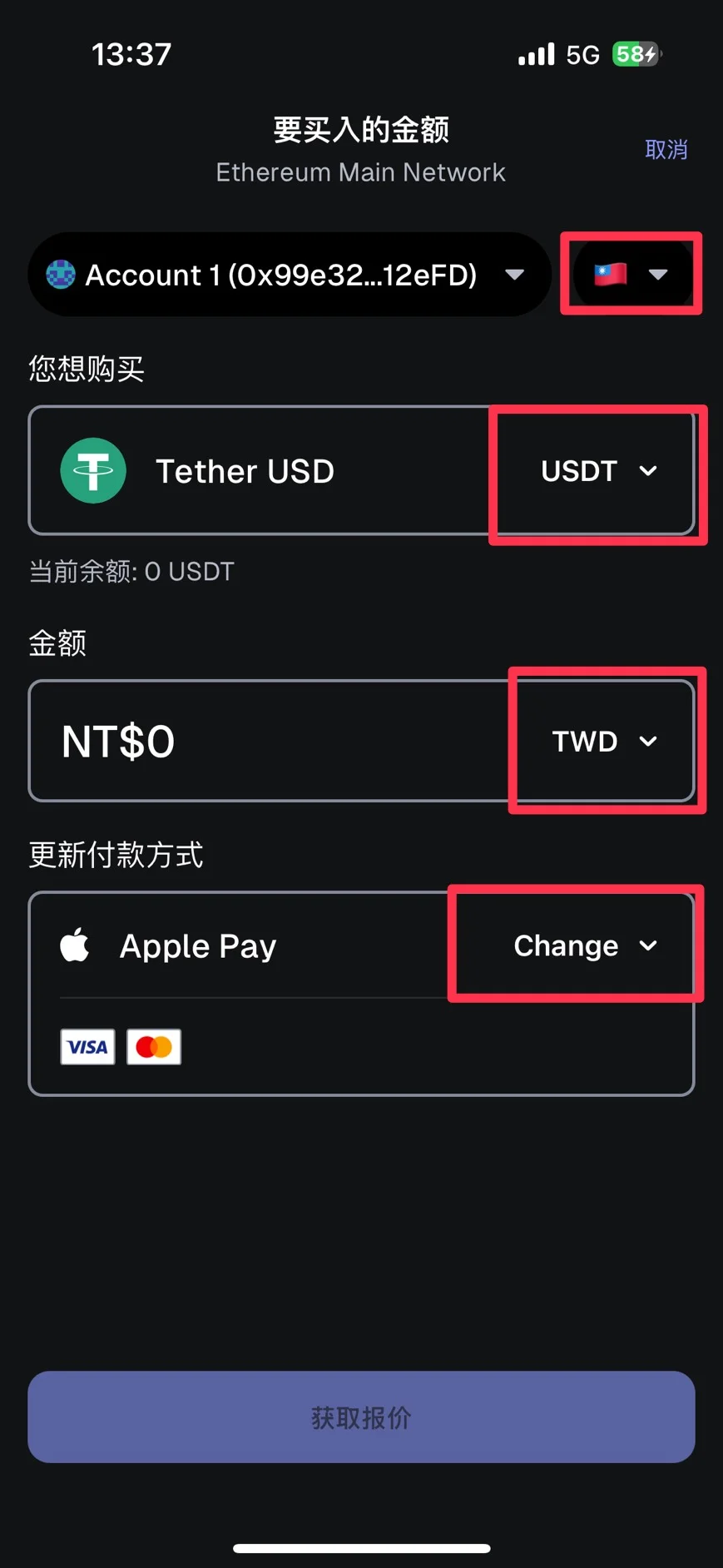Tap 取消 to cancel the purchase
The width and height of the screenshot is (723, 1568).
point(666,150)
